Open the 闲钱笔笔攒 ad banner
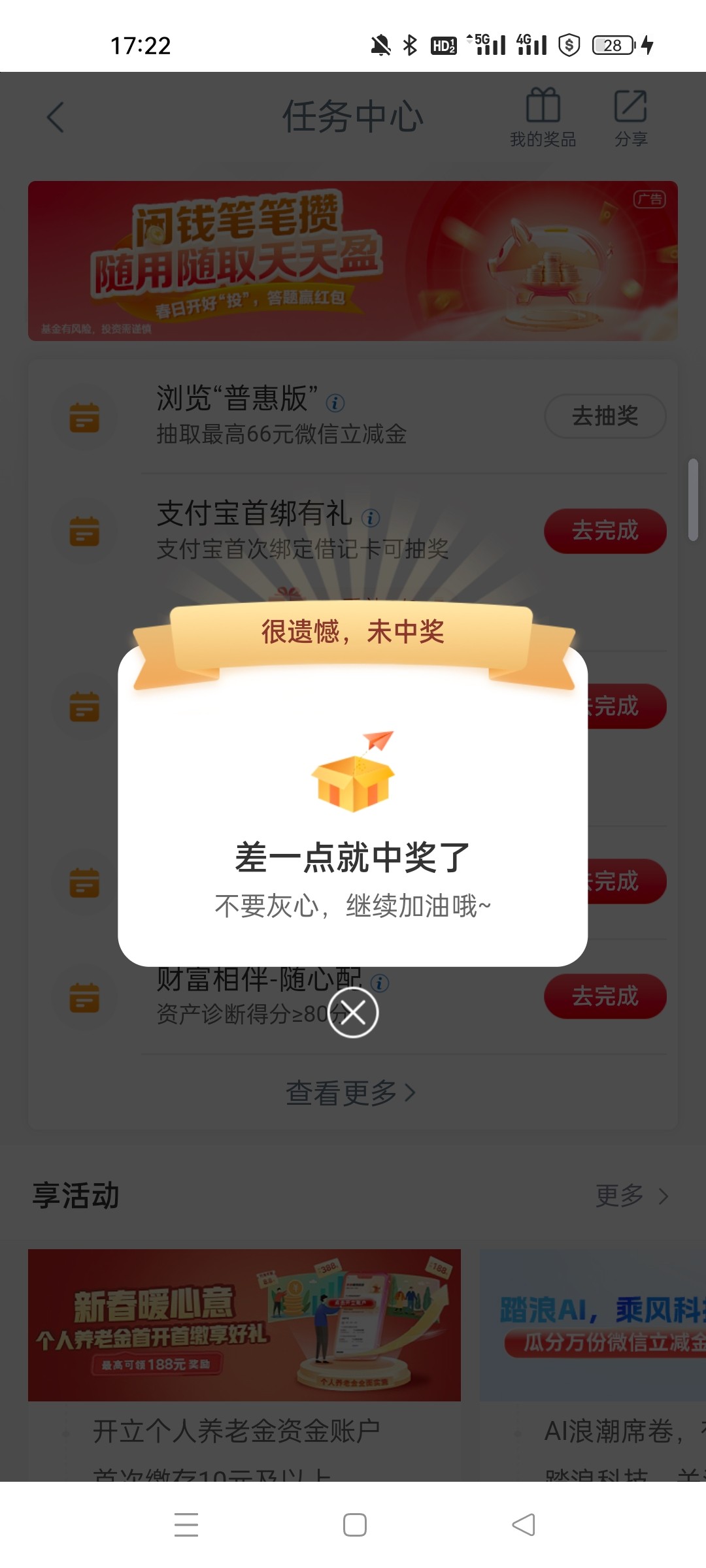The image size is (706, 1568). (x=353, y=261)
